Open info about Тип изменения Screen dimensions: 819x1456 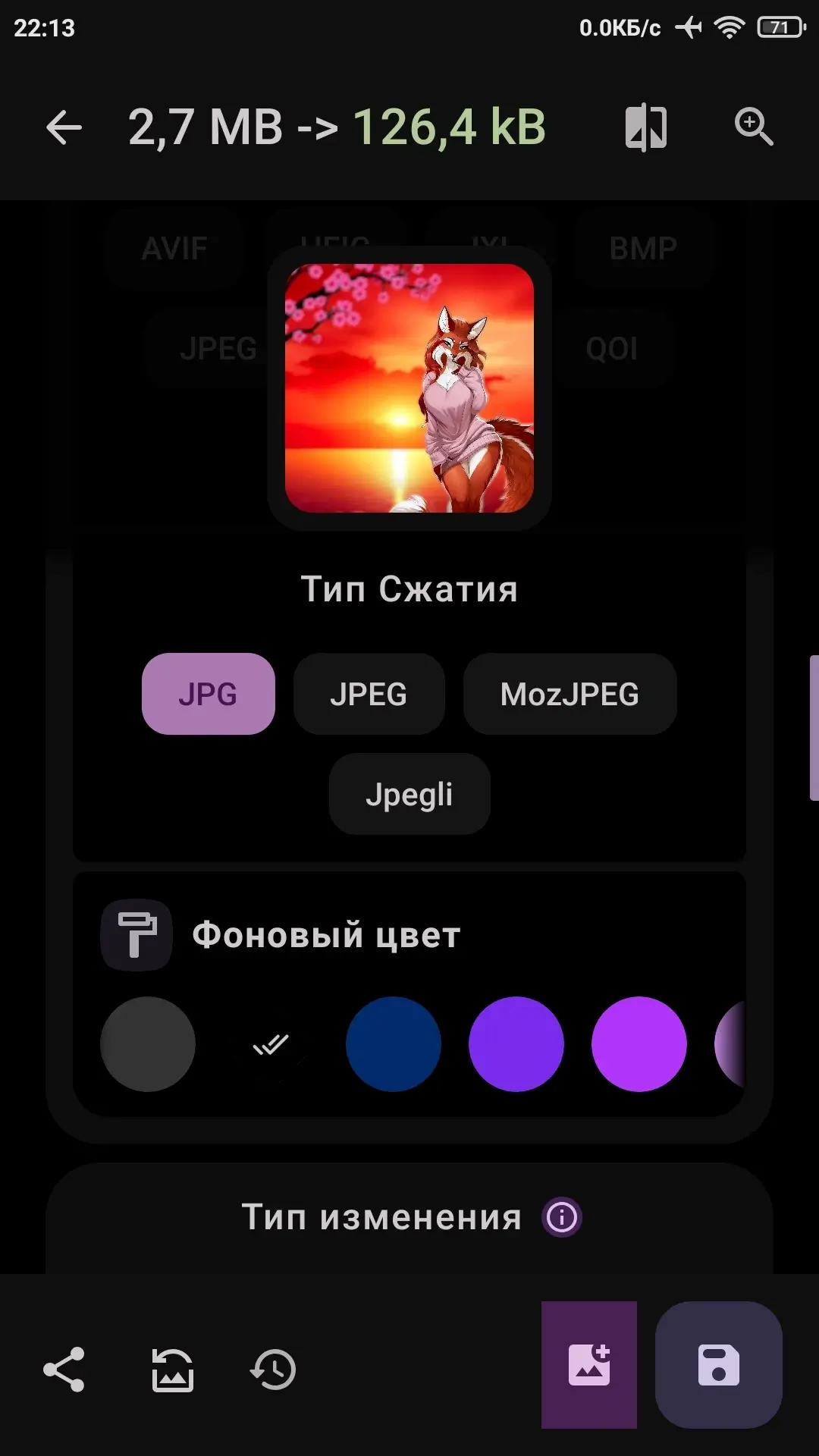click(562, 1217)
